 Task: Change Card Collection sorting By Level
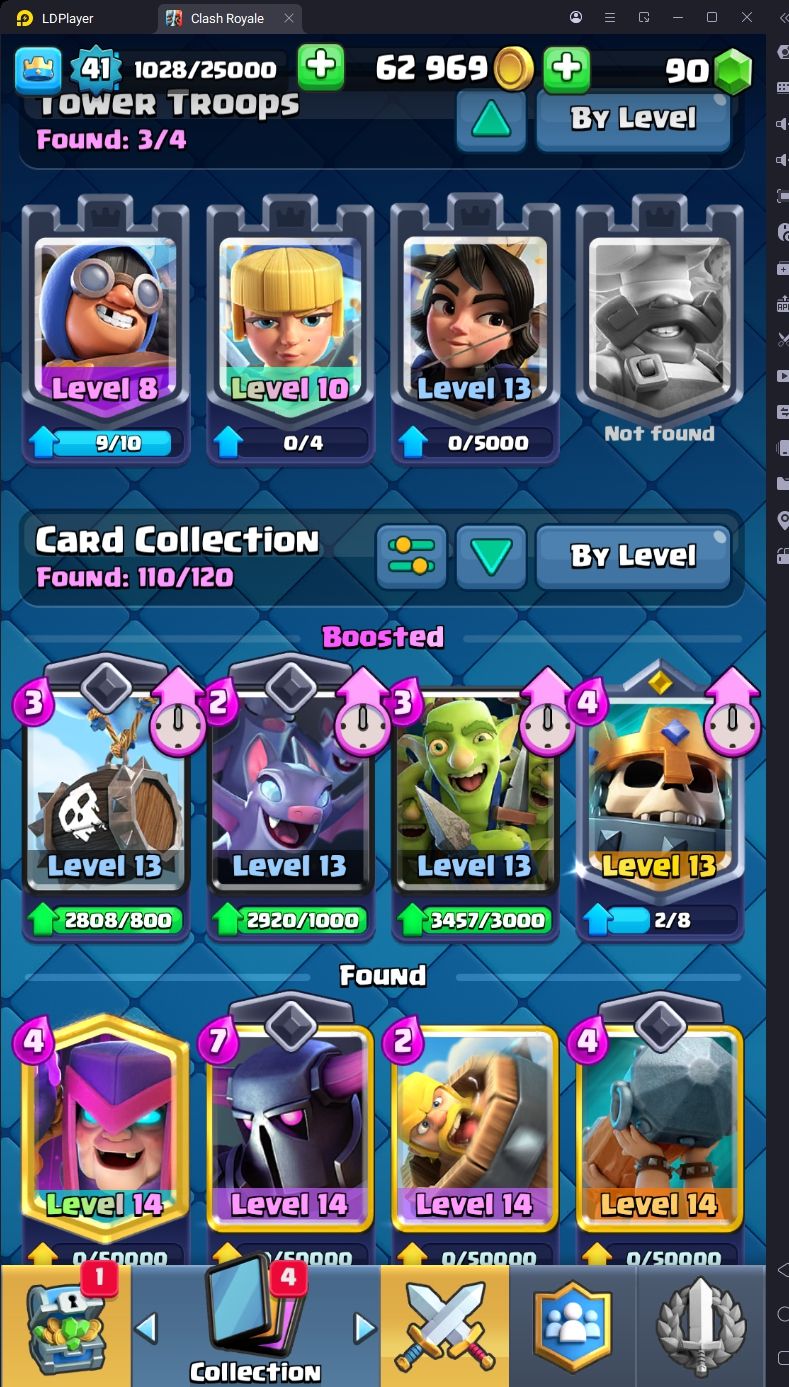(x=633, y=556)
